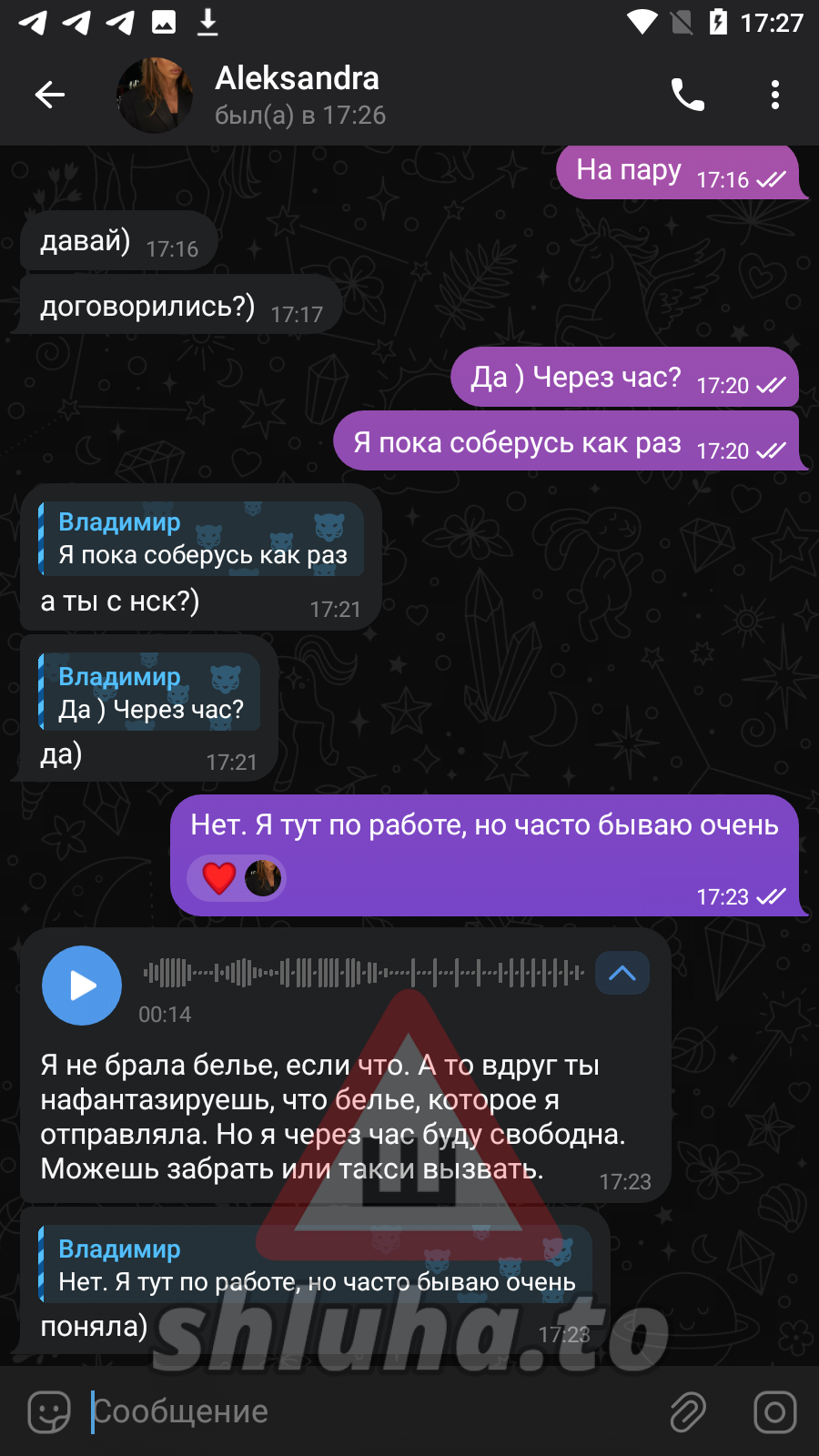
Task: Open the overflow menu
Action: (x=774, y=95)
